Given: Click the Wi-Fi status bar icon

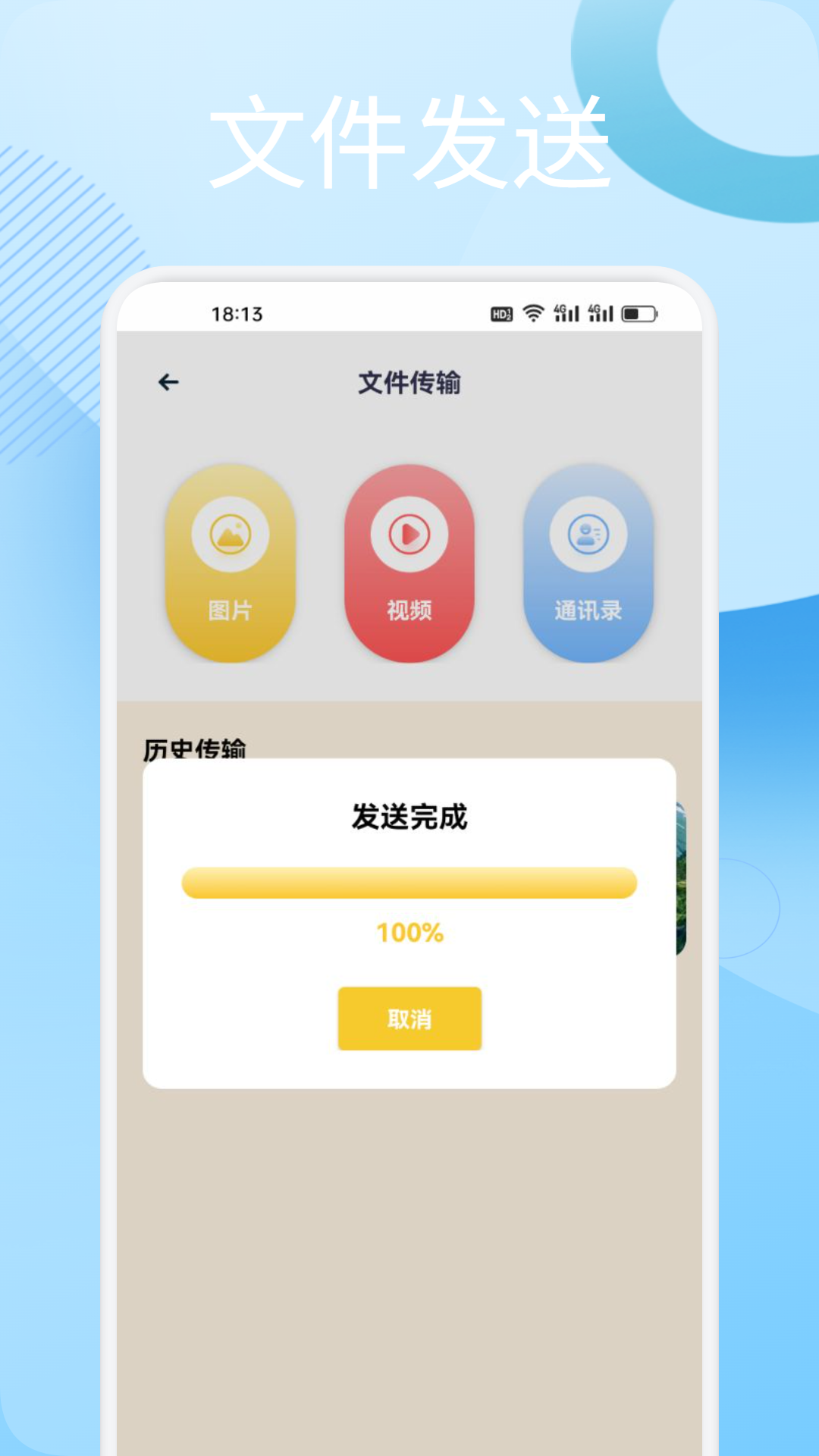Looking at the screenshot, I should coord(533,312).
